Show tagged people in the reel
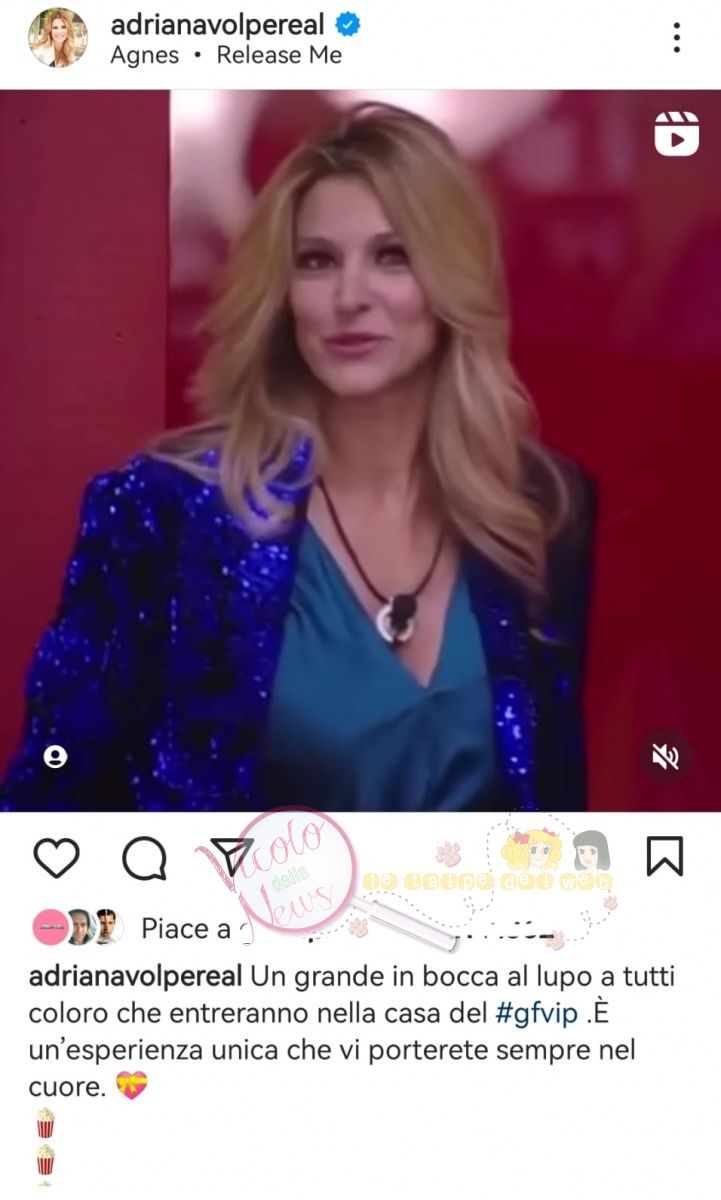 [x=56, y=757]
